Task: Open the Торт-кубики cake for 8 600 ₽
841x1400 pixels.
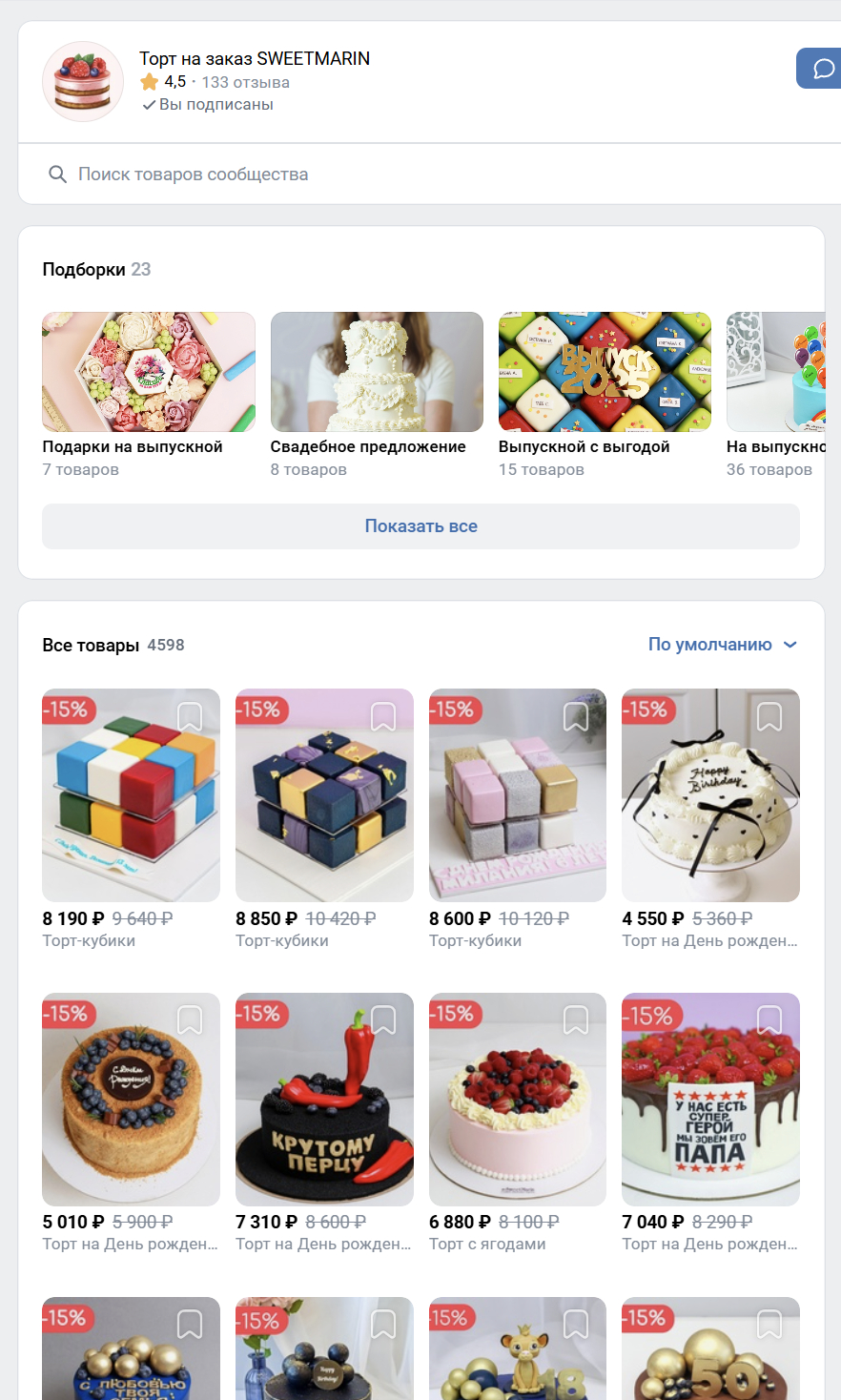Action: (x=518, y=795)
